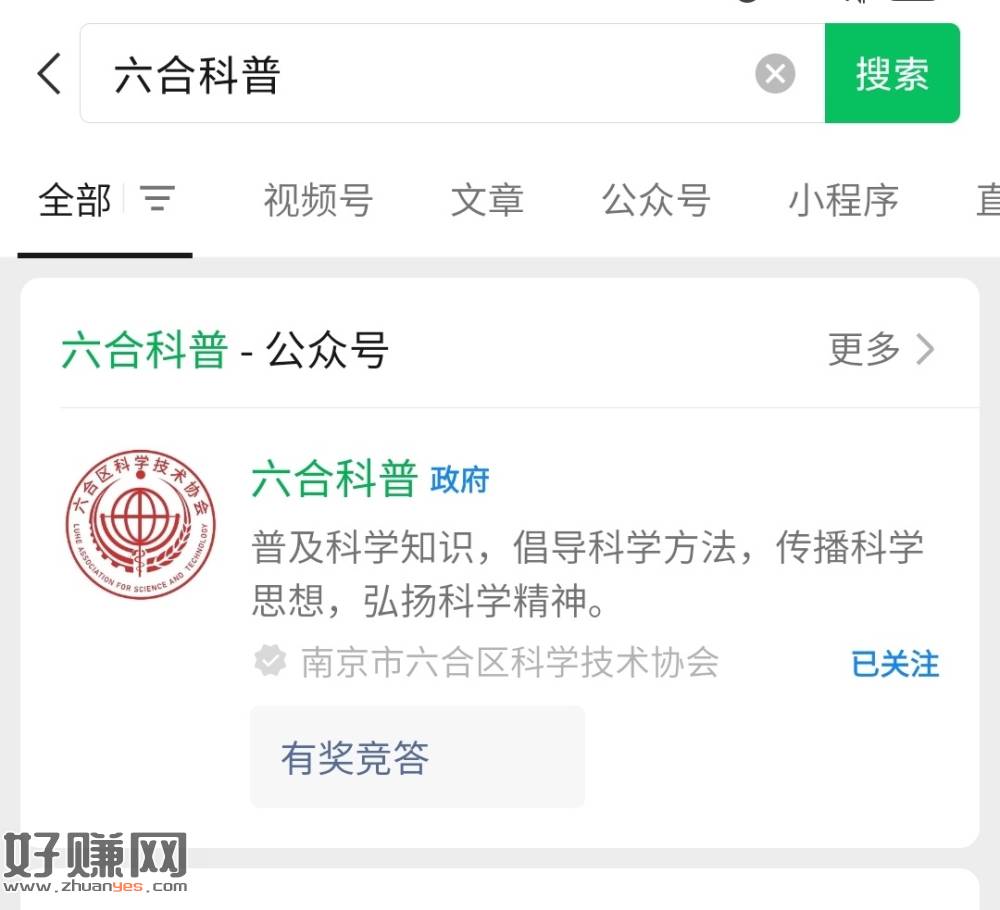
Task: Switch to the 公众号 tab
Action: [x=656, y=200]
